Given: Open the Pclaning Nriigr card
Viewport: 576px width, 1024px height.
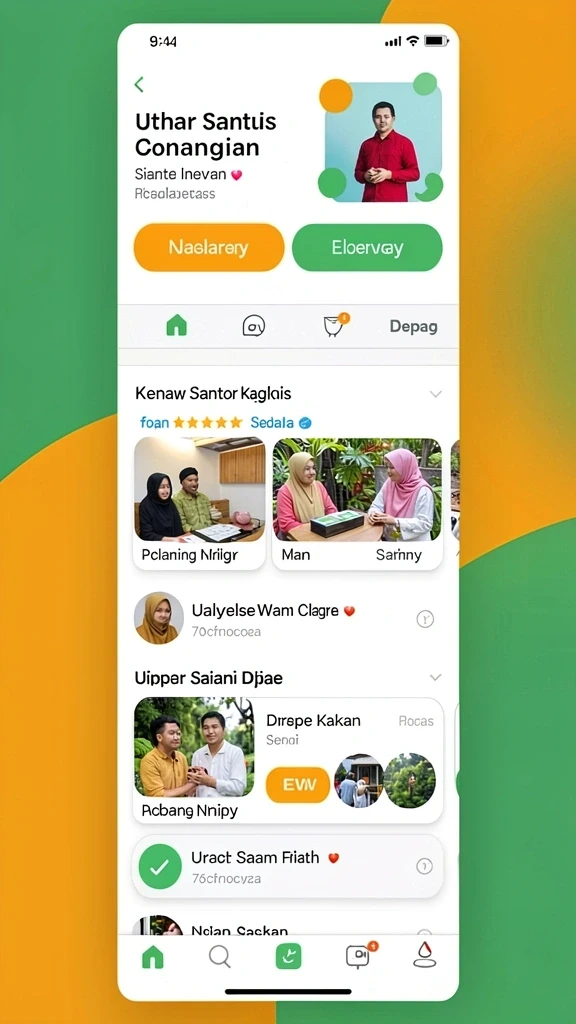Looking at the screenshot, I should click(x=199, y=504).
